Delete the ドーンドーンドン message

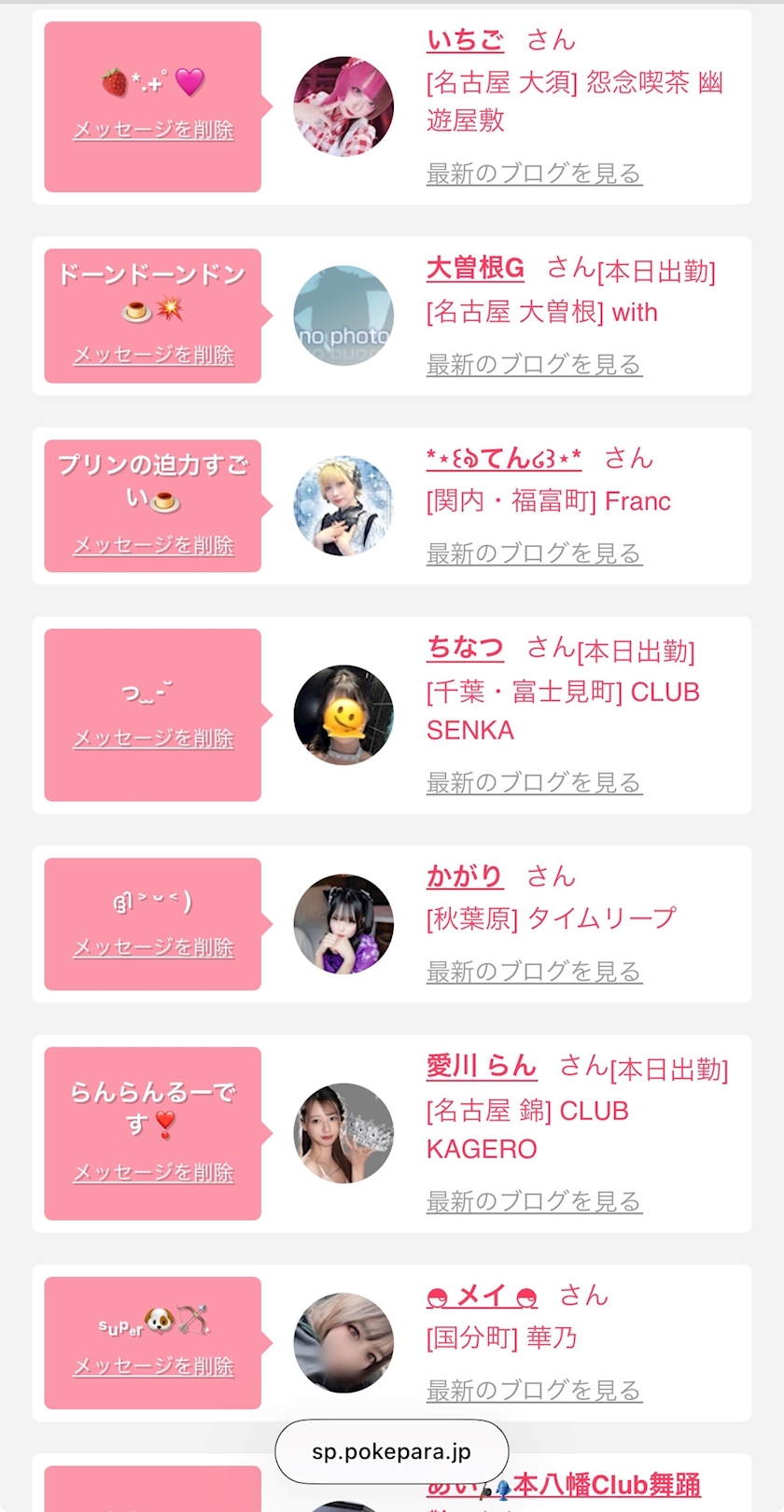pyautogui.click(x=153, y=355)
